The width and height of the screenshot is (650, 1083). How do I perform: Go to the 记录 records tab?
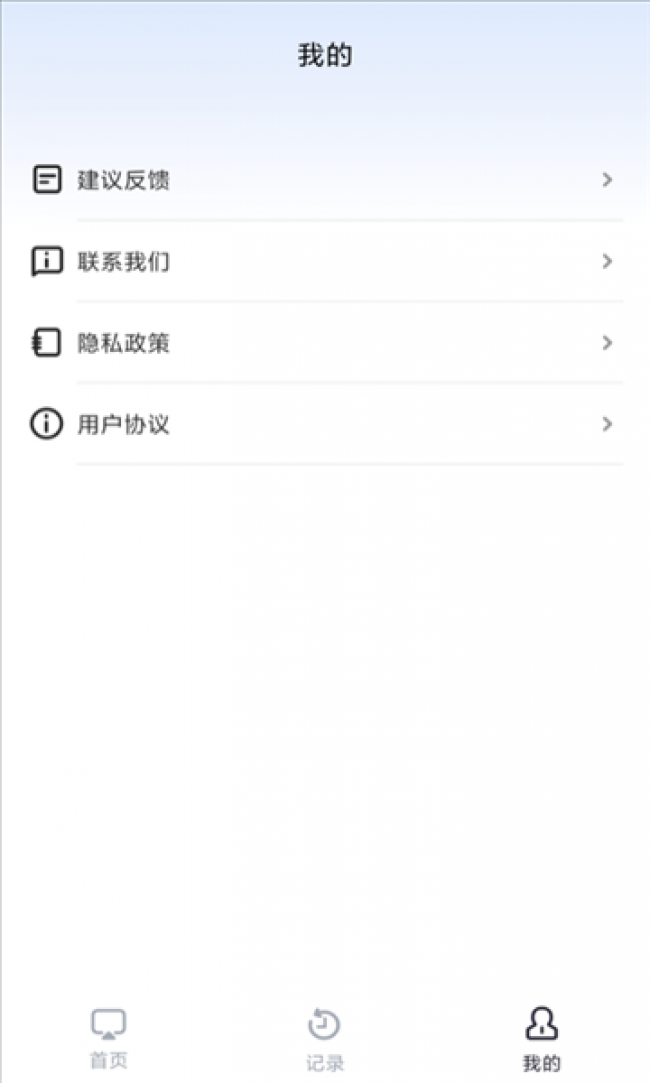[x=325, y=1039]
